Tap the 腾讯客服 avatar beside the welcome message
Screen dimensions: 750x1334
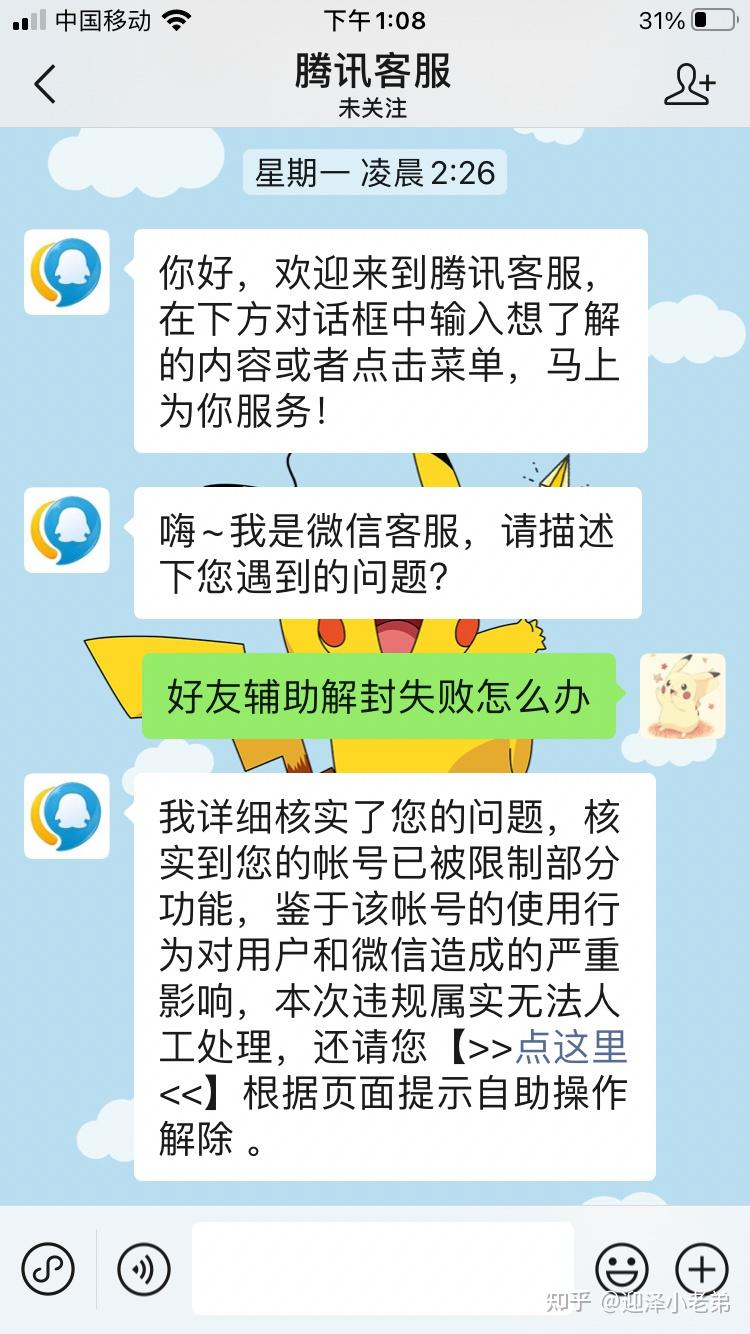[67, 272]
